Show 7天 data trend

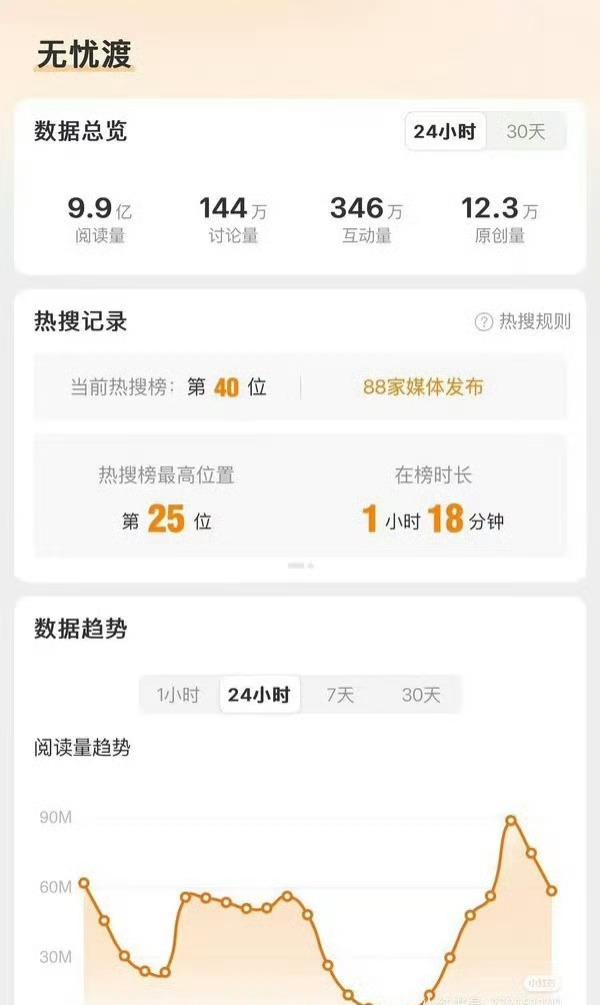[340, 695]
